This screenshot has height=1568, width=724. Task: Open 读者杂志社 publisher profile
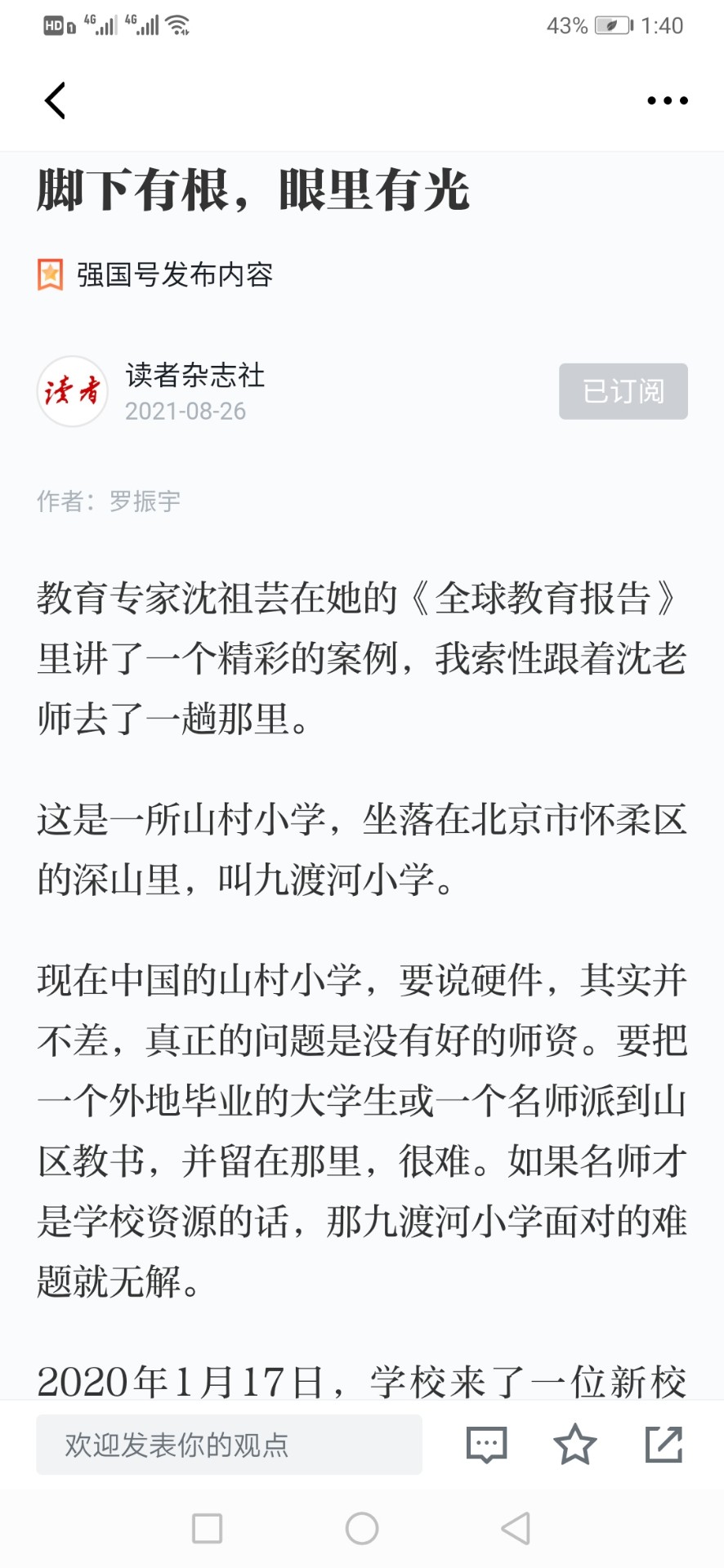[194, 376]
